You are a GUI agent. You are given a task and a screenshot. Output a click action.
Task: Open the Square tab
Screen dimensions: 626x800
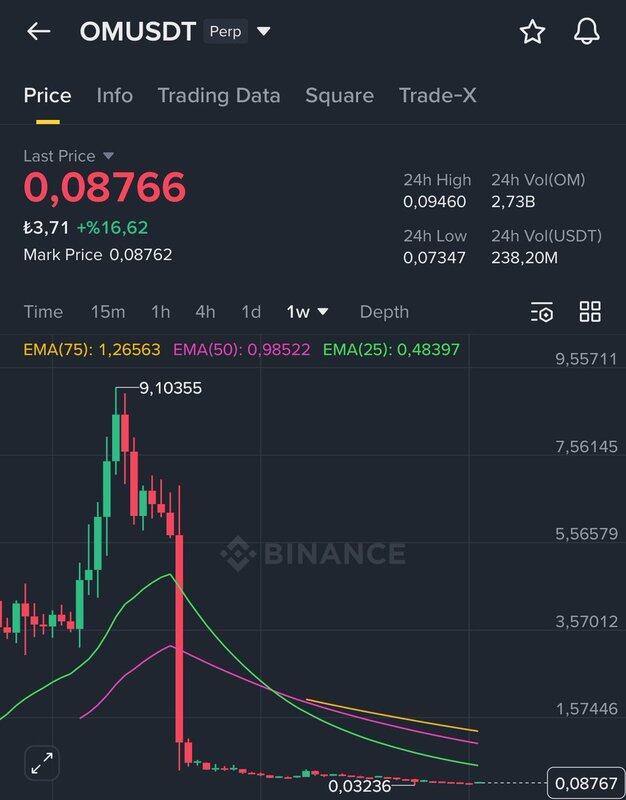(339, 95)
